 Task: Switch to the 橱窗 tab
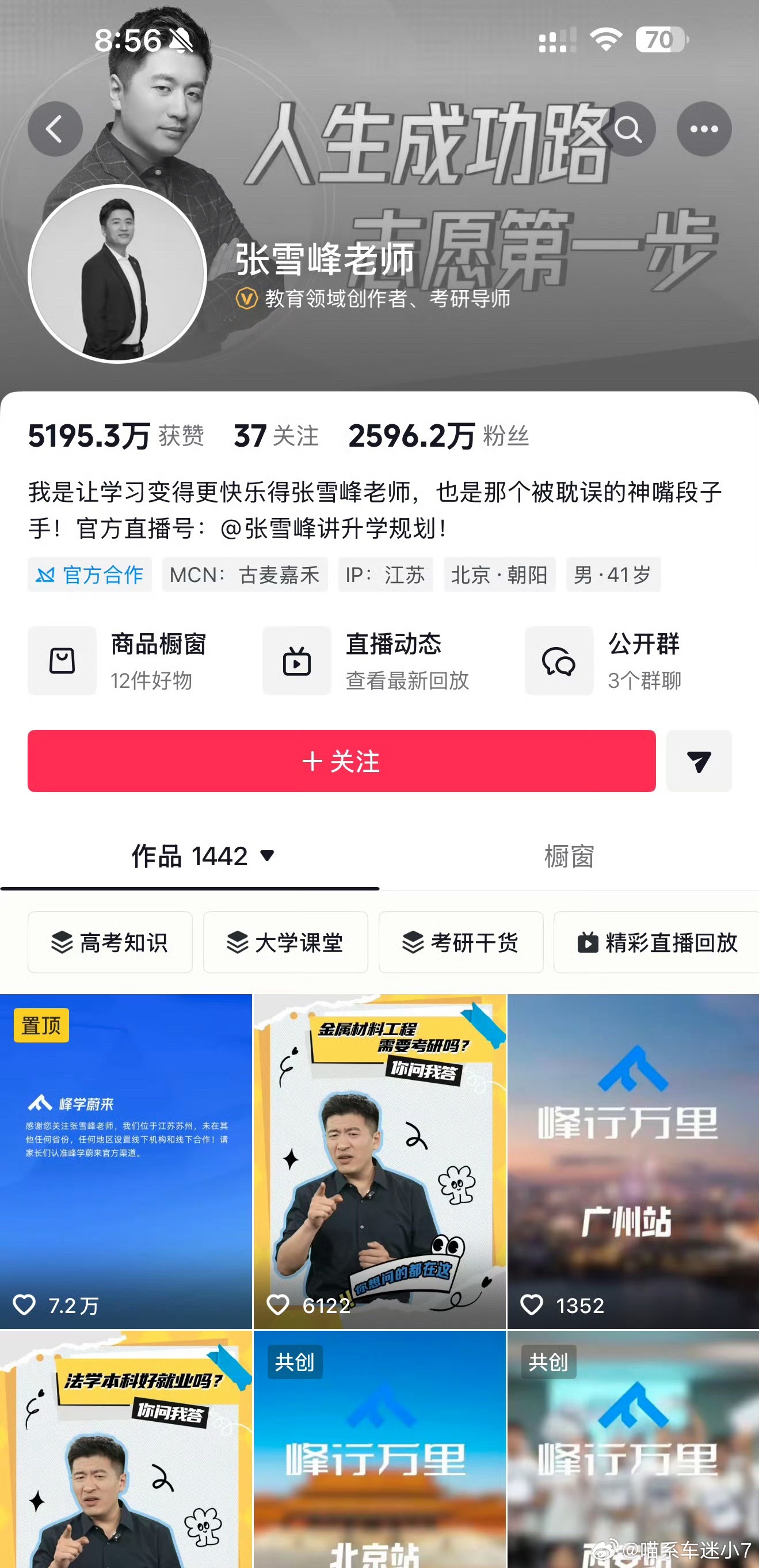click(569, 857)
